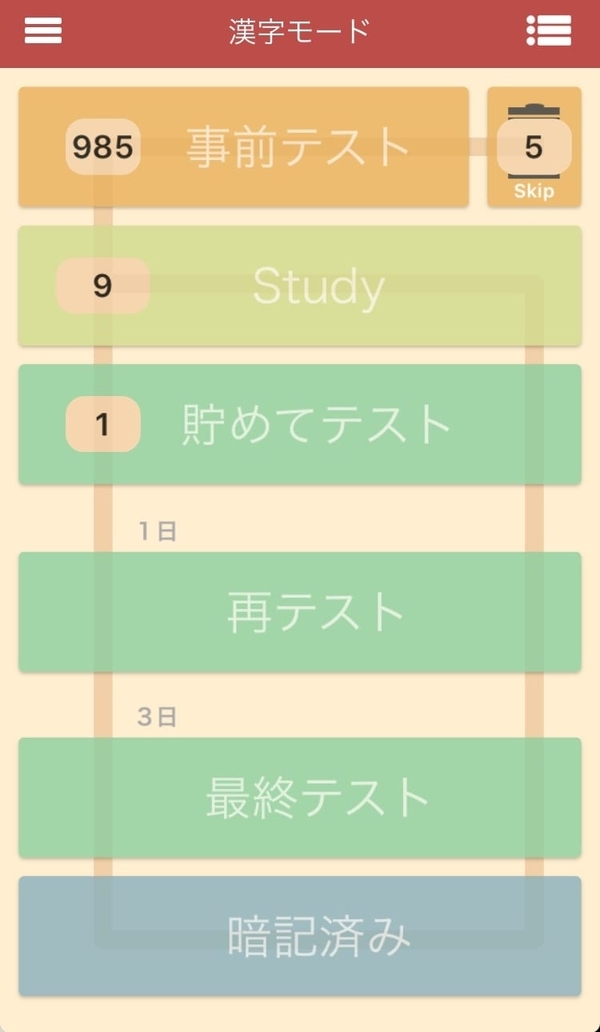Open the hamburger menu
600x1032 pixels.
[x=43, y=31]
